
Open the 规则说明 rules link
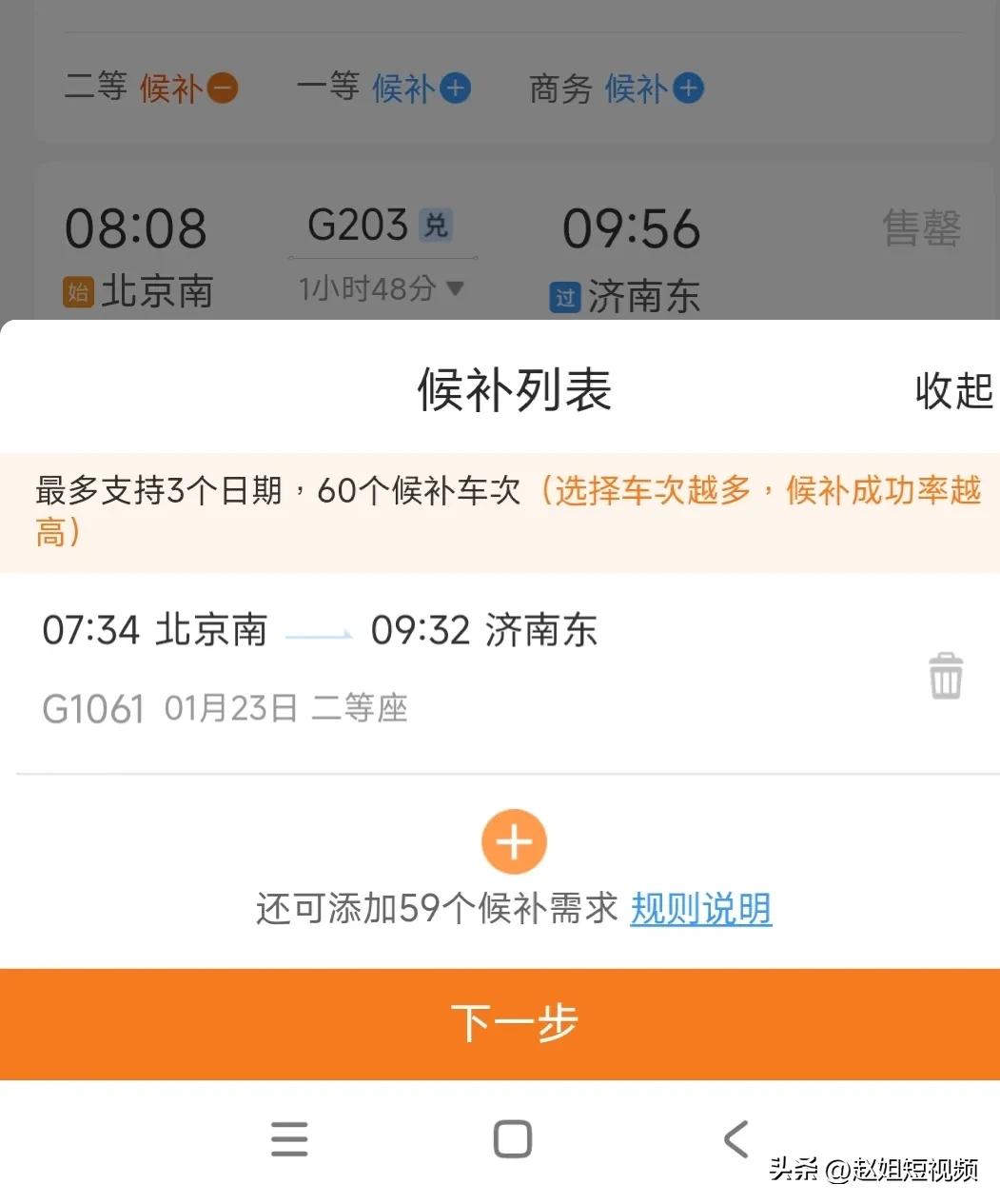click(x=700, y=909)
